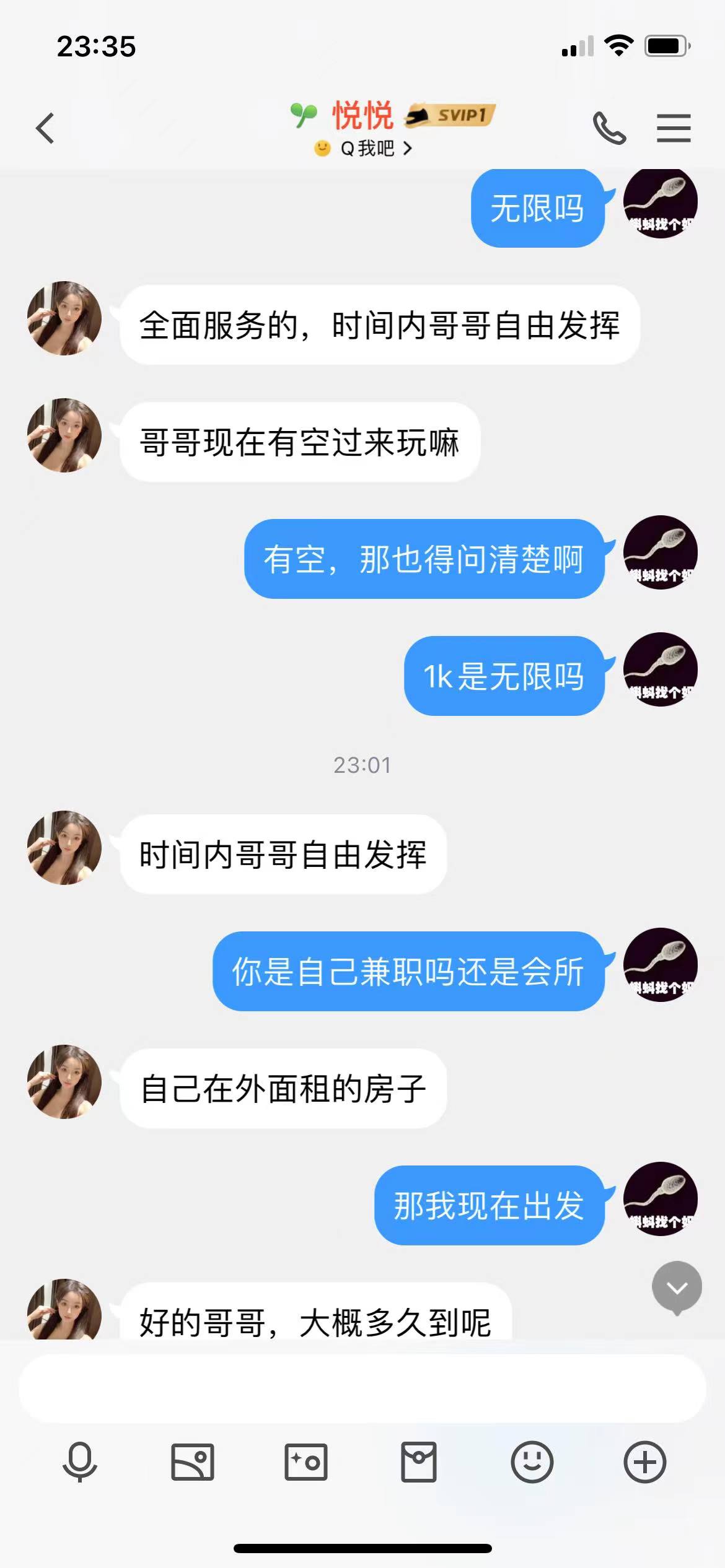Screen dimensions: 725x1568
Task: Open the plus menu for more options
Action: (x=645, y=1462)
